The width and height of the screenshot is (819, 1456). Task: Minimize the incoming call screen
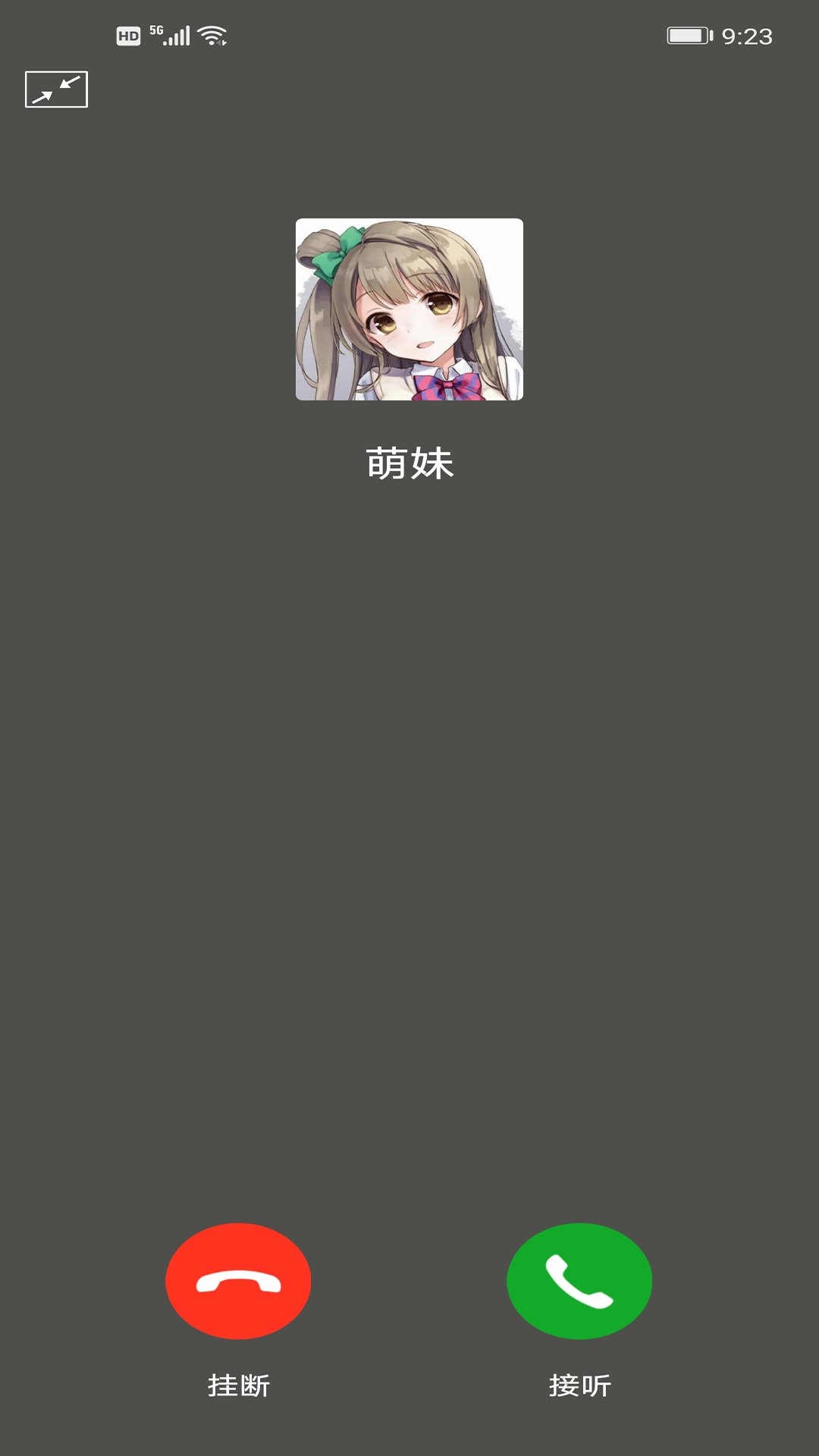tap(56, 89)
